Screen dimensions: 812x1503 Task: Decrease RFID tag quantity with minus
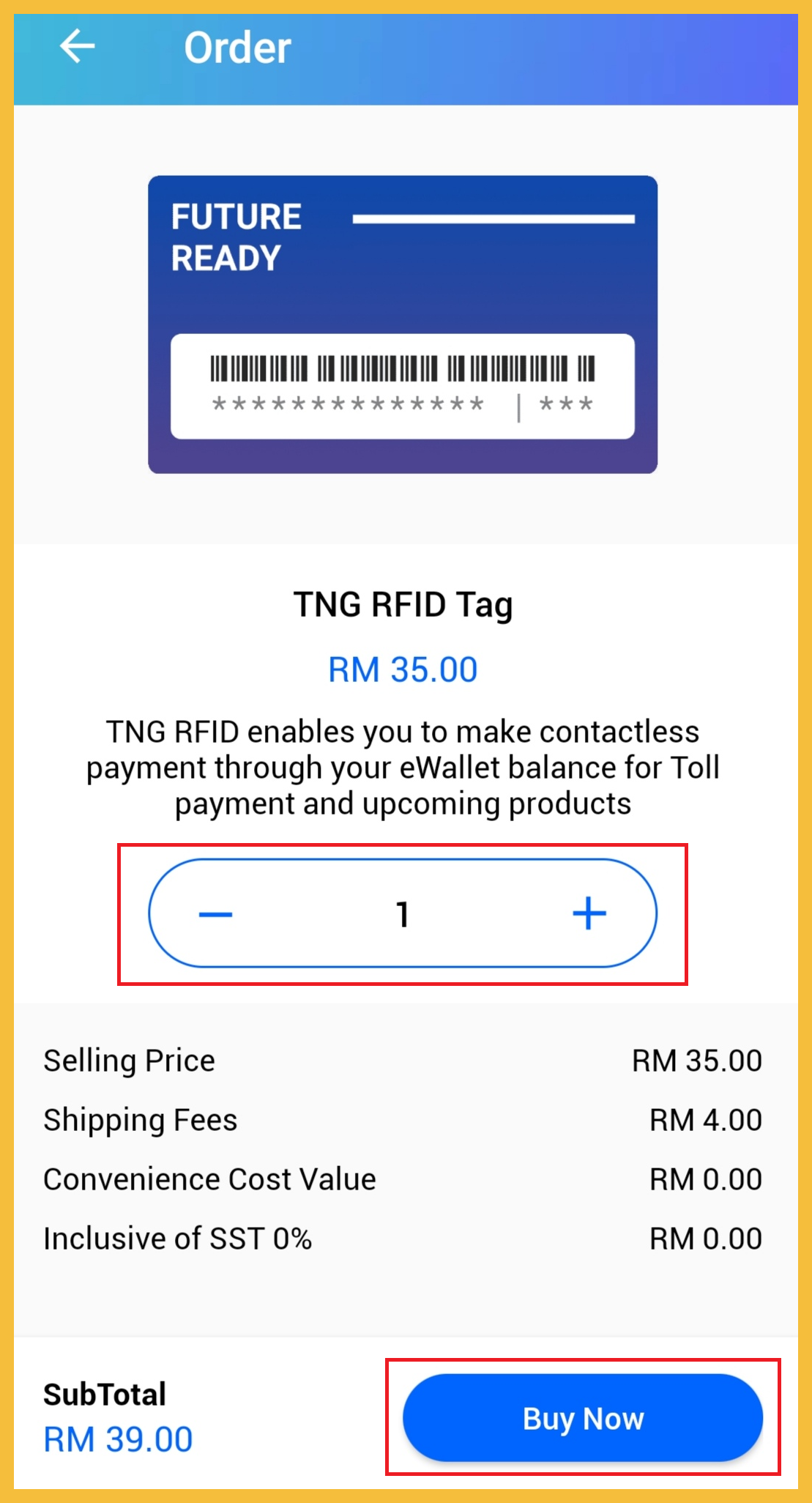coord(215,914)
